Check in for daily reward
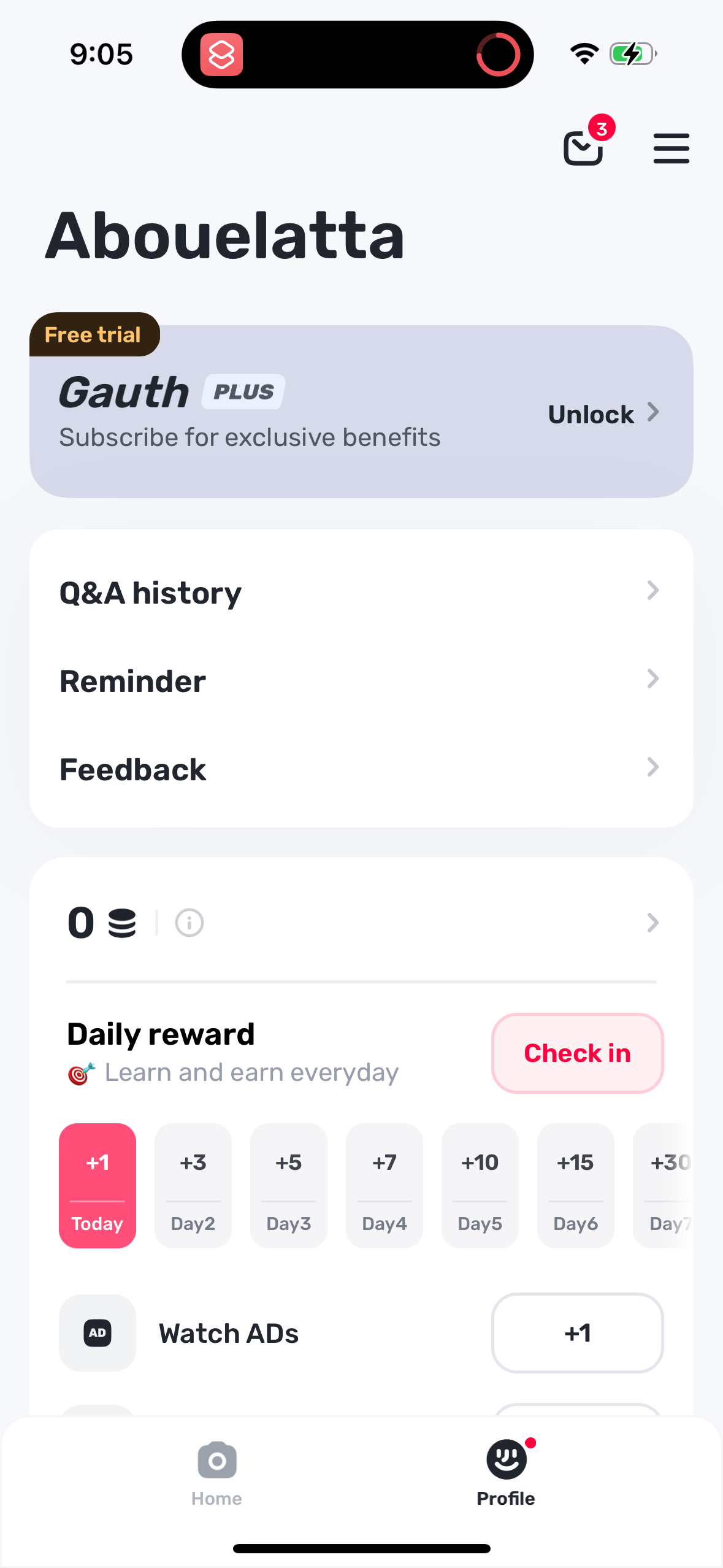 coord(577,1053)
